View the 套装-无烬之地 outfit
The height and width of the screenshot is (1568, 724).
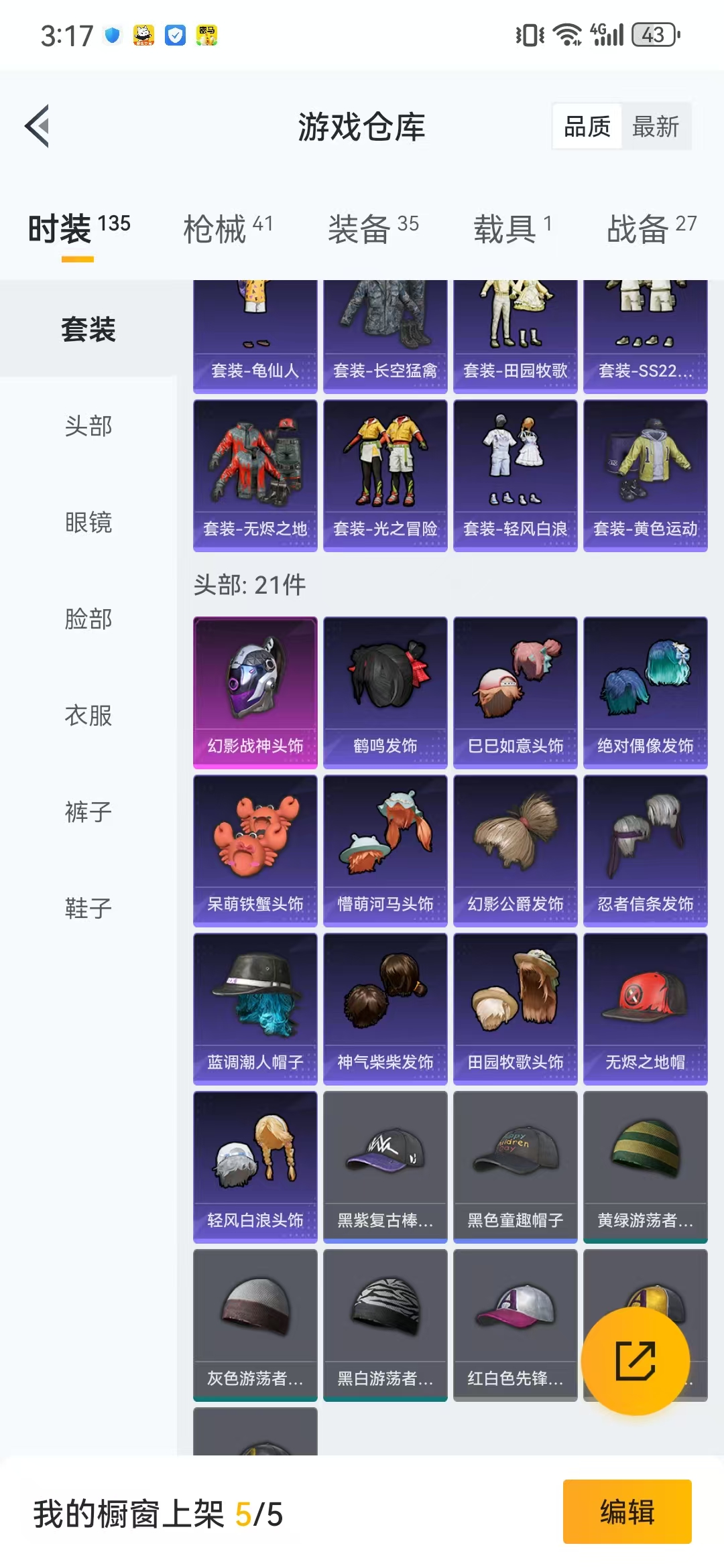[x=255, y=476]
